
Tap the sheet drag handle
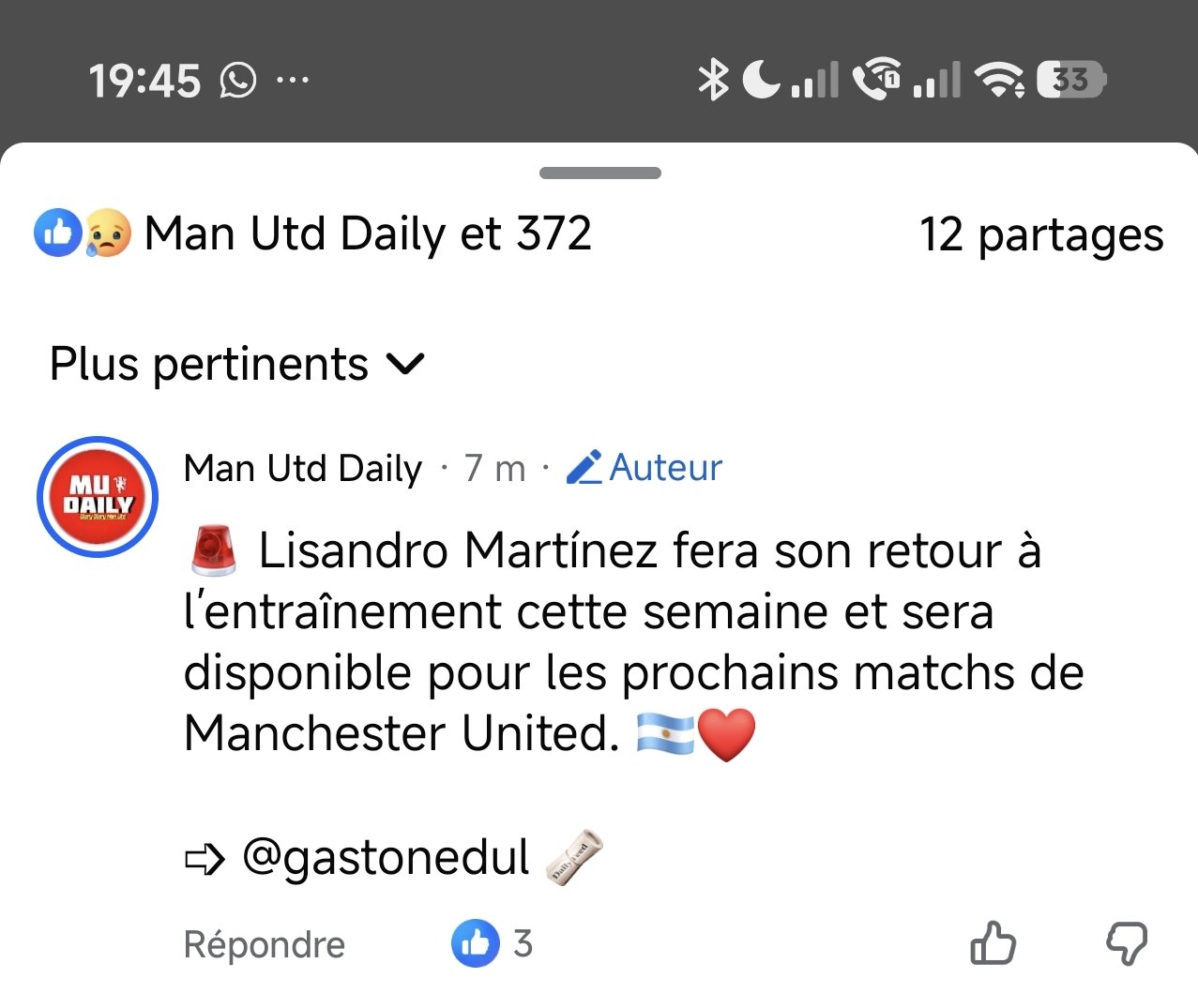pos(600,173)
